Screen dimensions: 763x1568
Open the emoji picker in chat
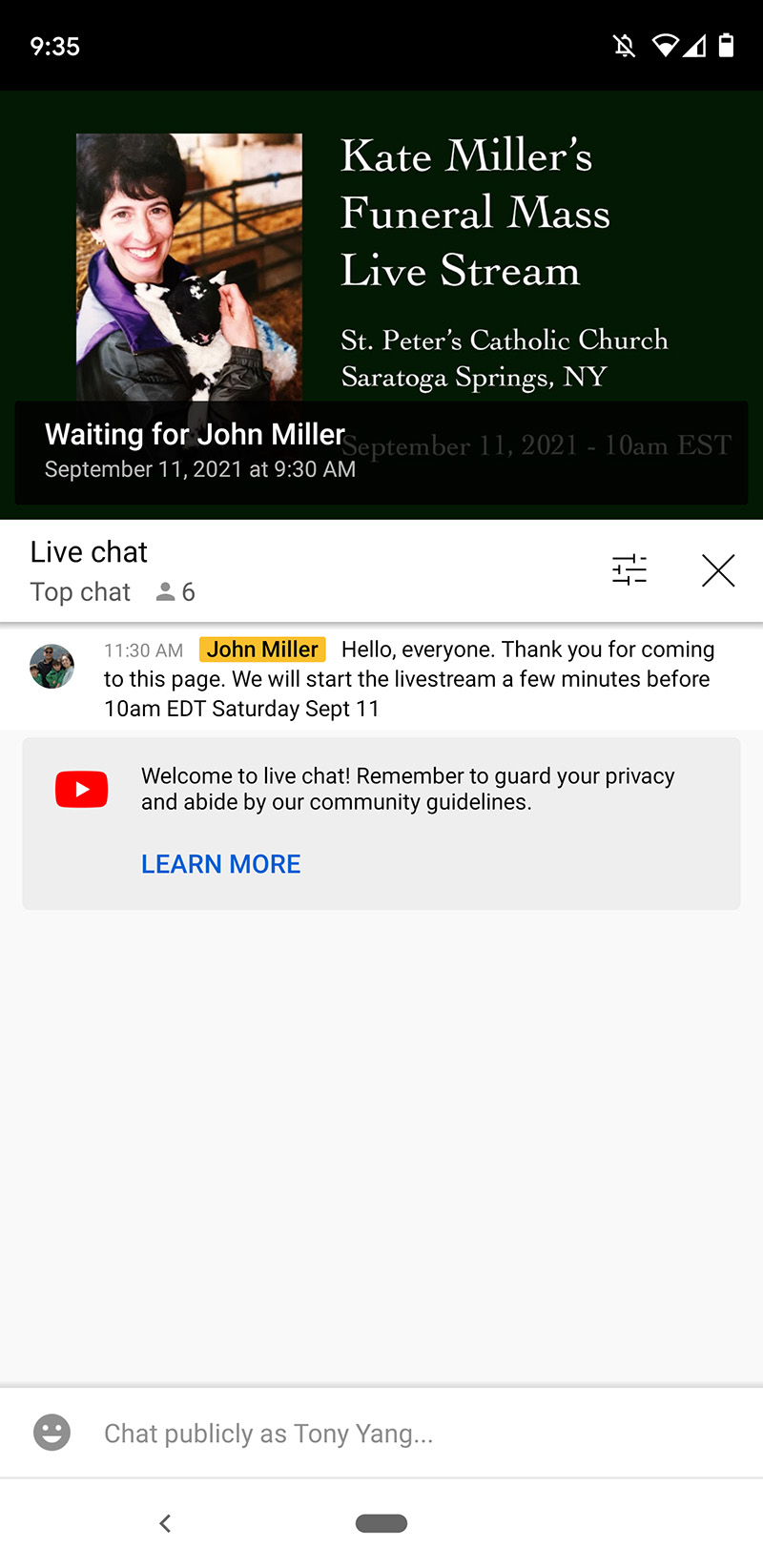[52, 1433]
